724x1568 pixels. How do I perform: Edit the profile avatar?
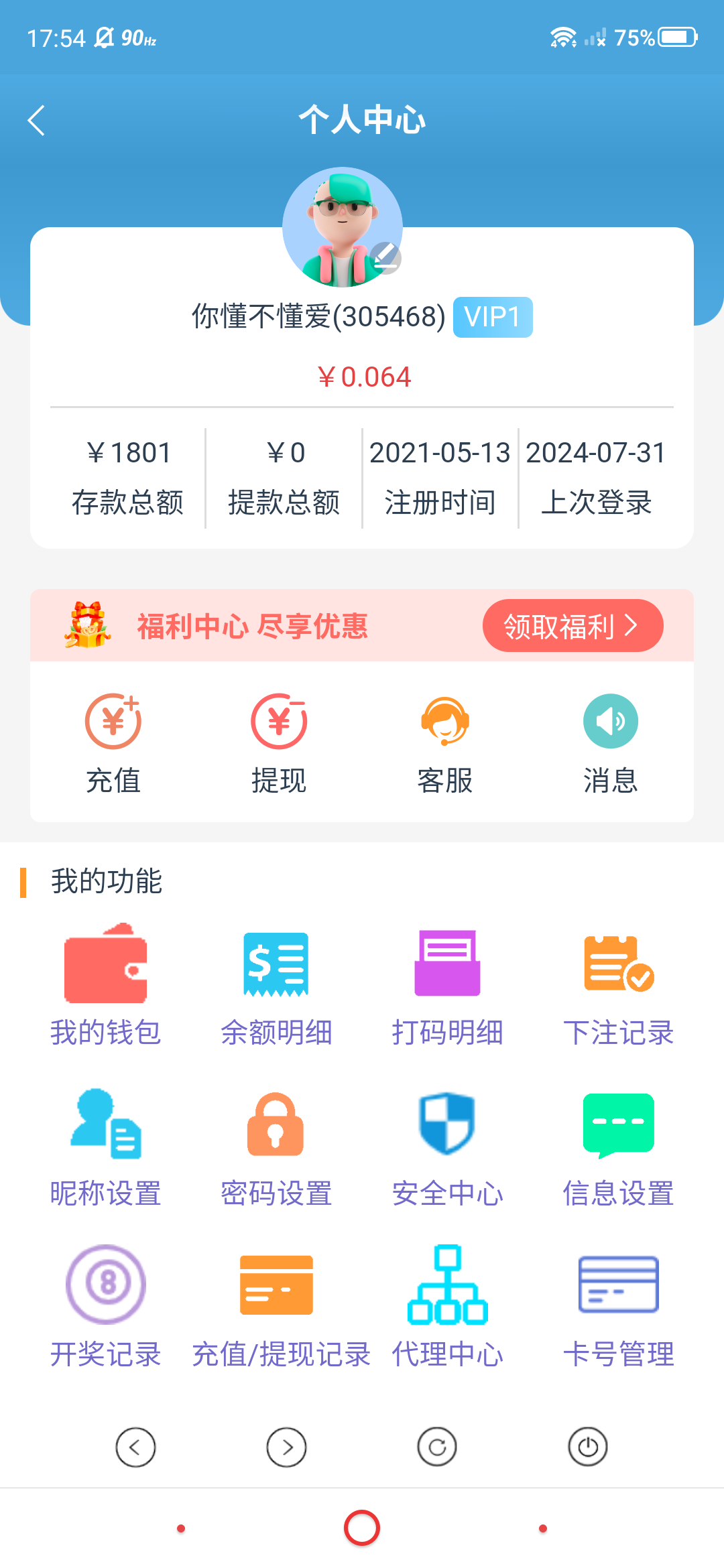385,258
